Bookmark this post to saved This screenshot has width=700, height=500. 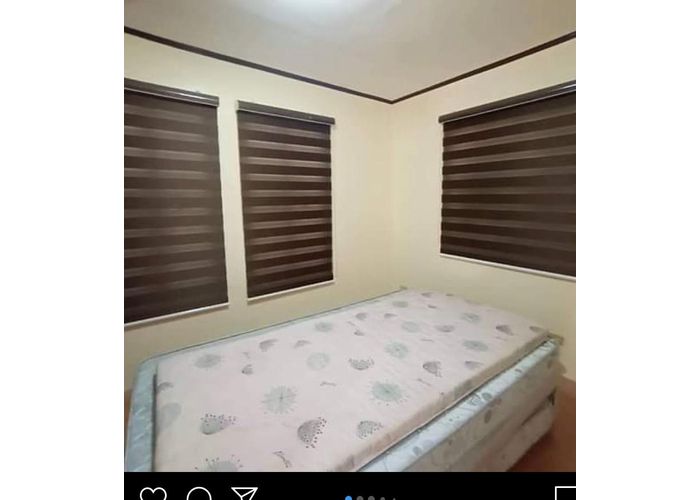pos(565,495)
